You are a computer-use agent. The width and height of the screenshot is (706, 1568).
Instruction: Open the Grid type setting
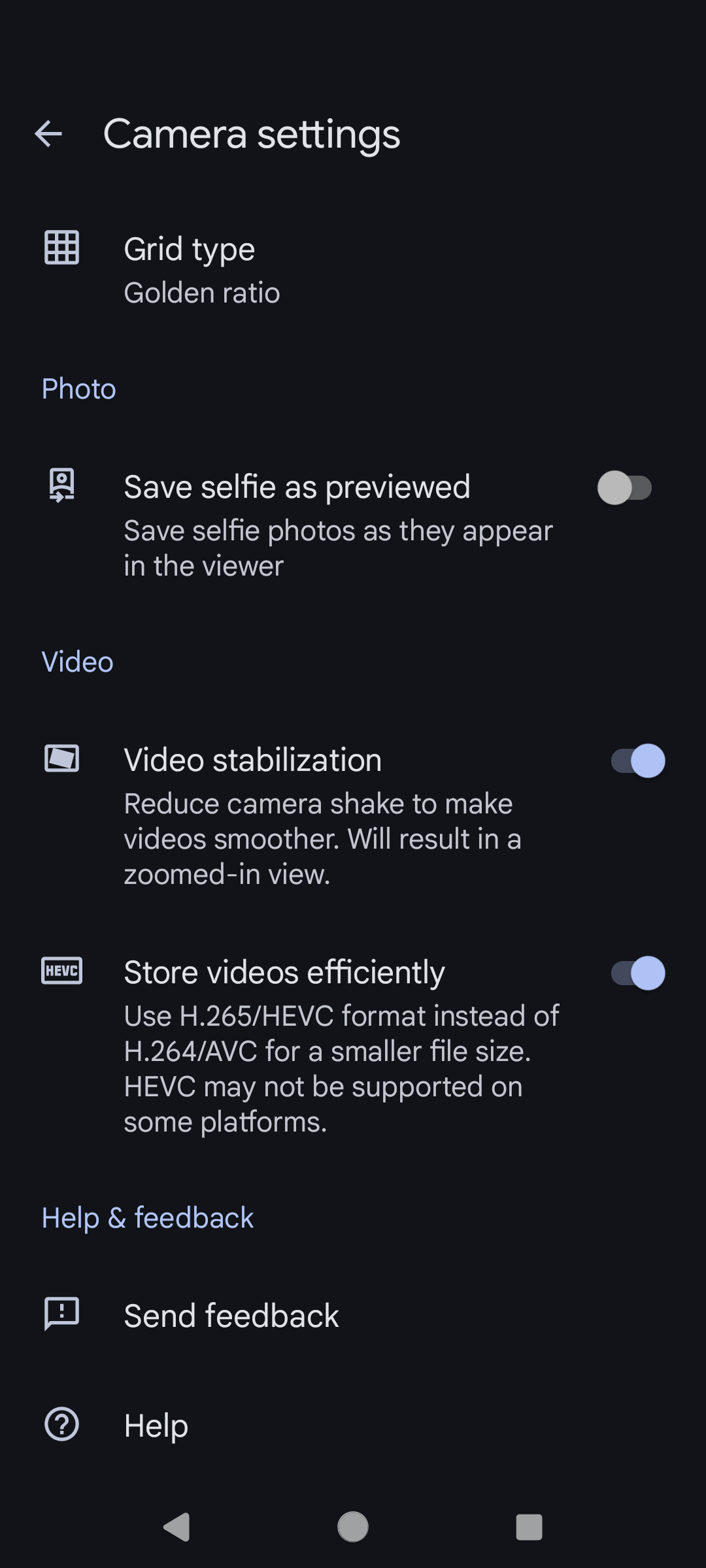353,270
